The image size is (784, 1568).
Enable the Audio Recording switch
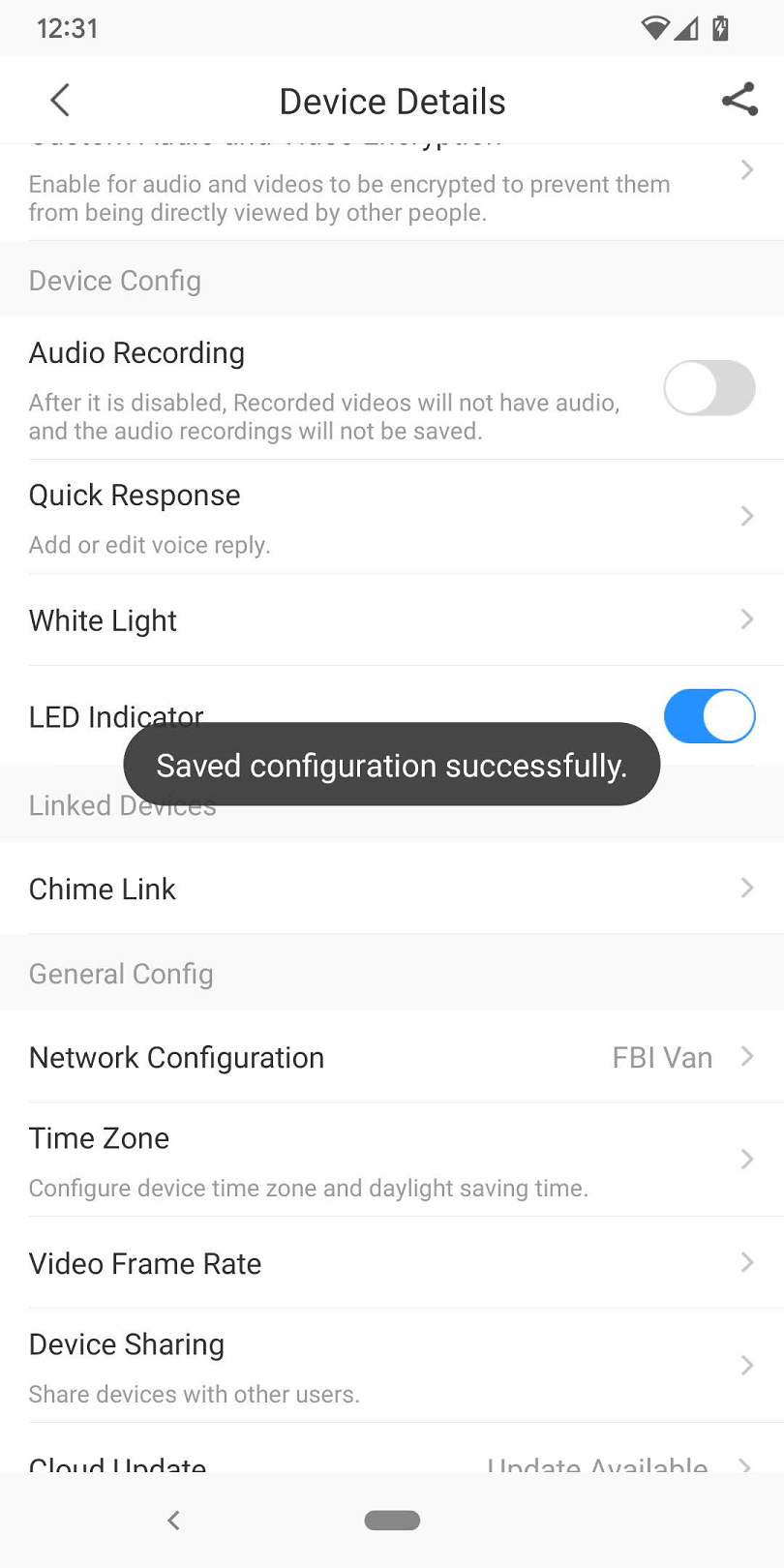click(709, 388)
